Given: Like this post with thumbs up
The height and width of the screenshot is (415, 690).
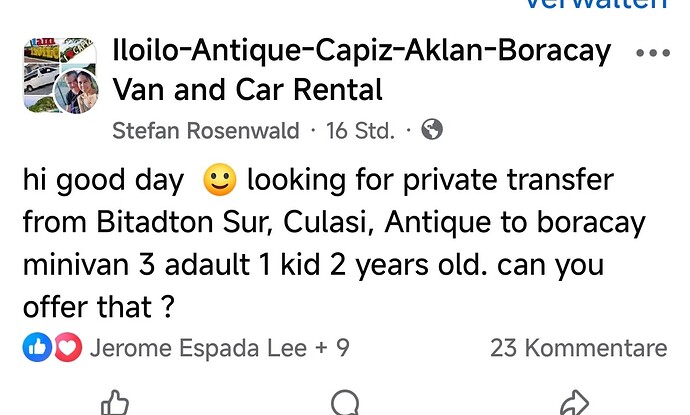Looking at the screenshot, I should [116, 402].
